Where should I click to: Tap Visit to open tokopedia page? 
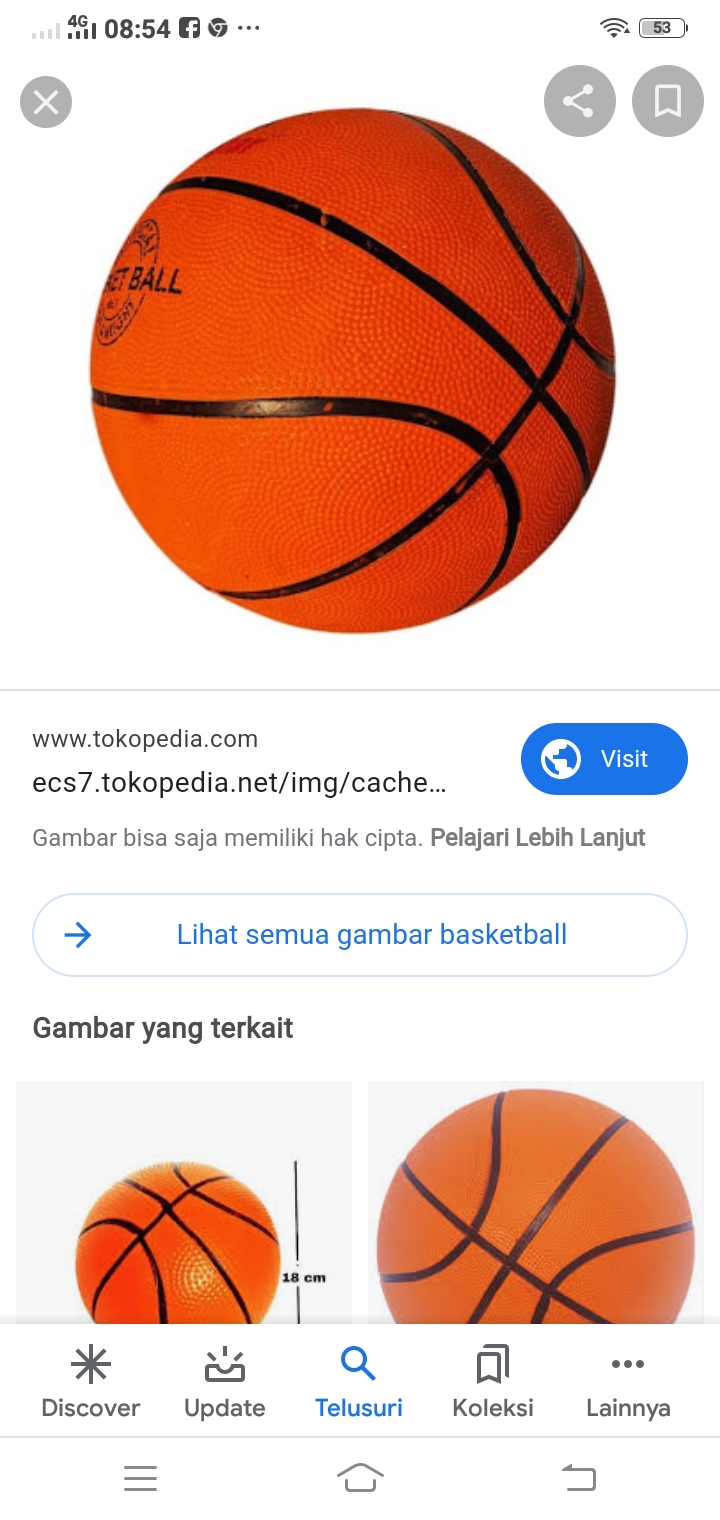coord(604,759)
